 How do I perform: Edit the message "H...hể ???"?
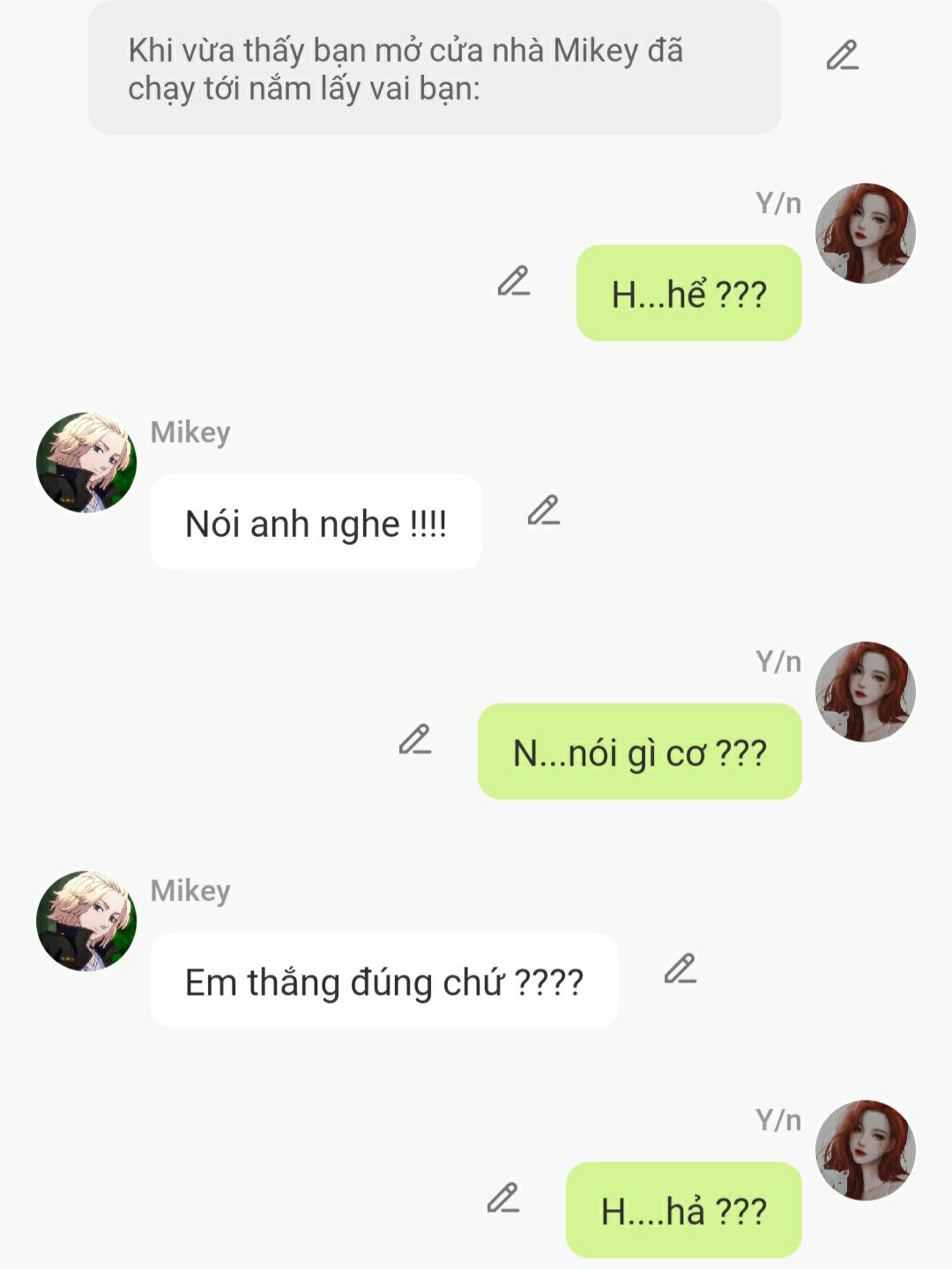(x=513, y=281)
